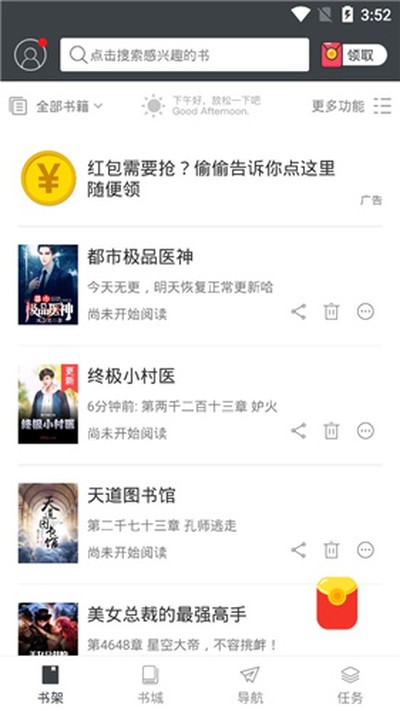Switch to the 导航 tab
Viewport: 400px width, 711px height.
coord(250,684)
